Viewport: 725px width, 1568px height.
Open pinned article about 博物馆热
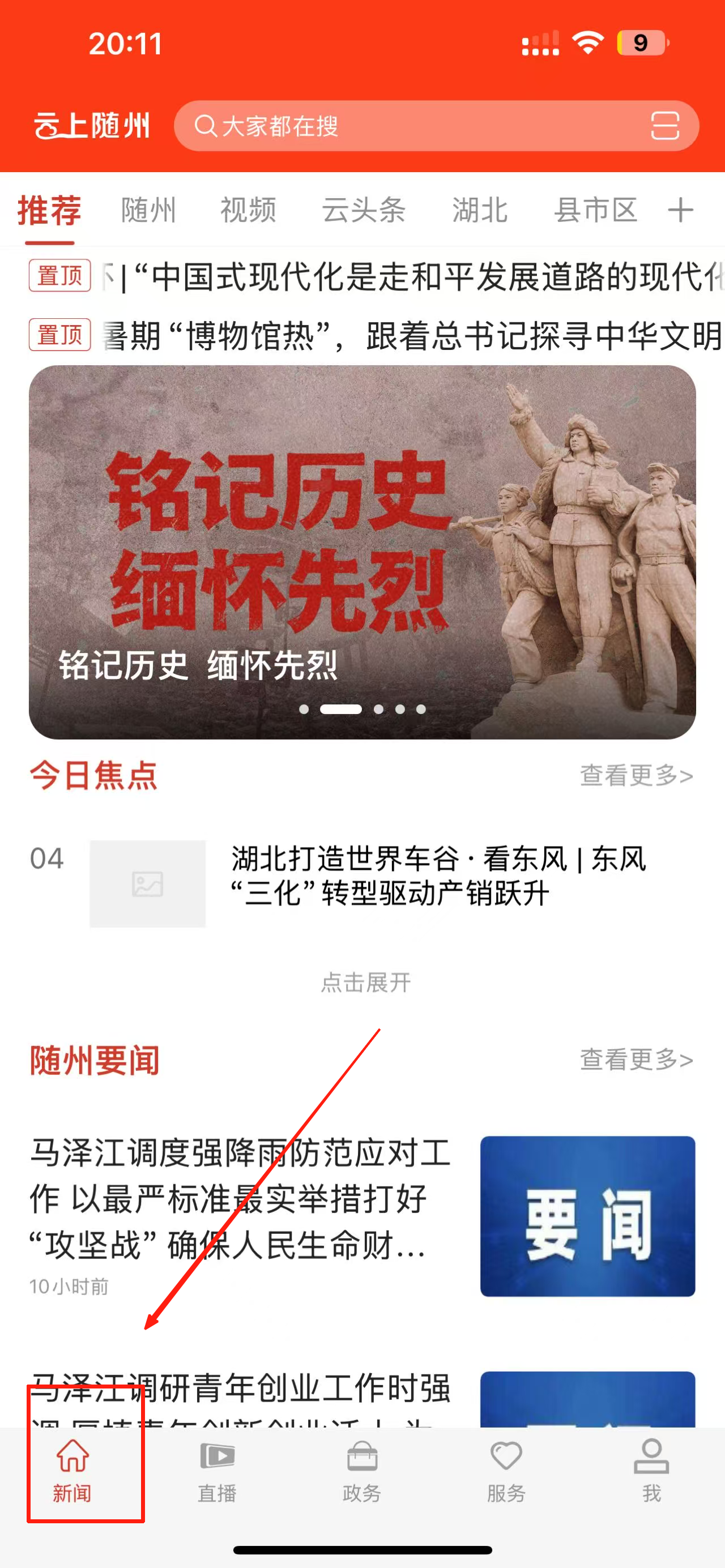coord(408,335)
